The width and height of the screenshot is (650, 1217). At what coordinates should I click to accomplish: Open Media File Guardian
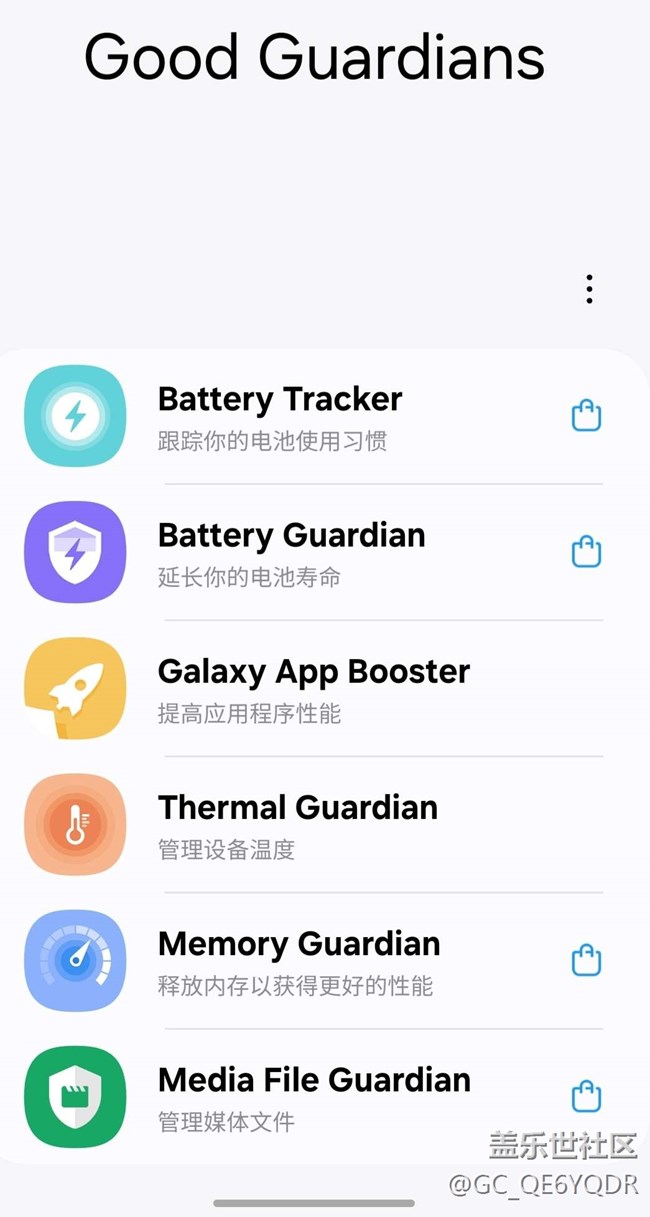(x=325, y=1096)
